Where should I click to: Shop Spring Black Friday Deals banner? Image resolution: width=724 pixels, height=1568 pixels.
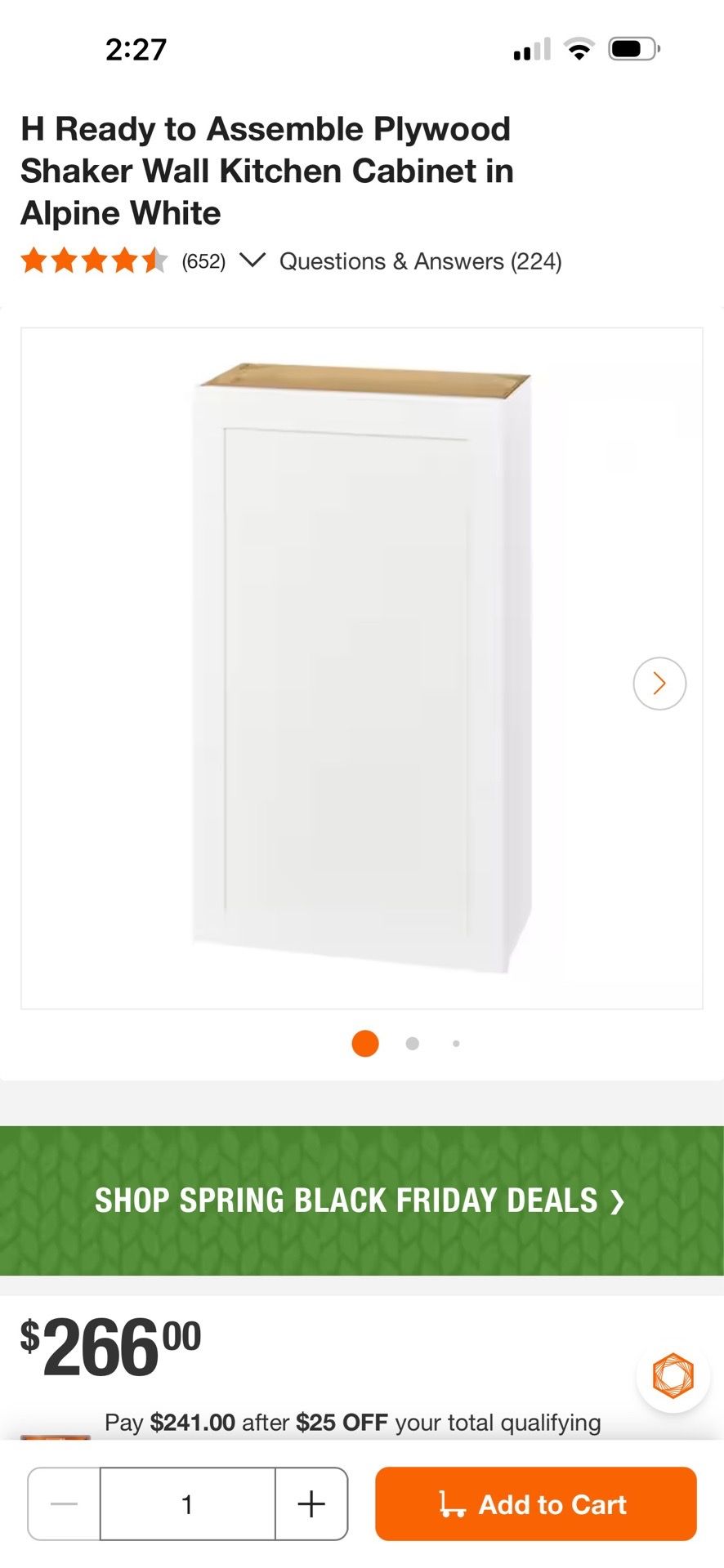[x=362, y=1200]
